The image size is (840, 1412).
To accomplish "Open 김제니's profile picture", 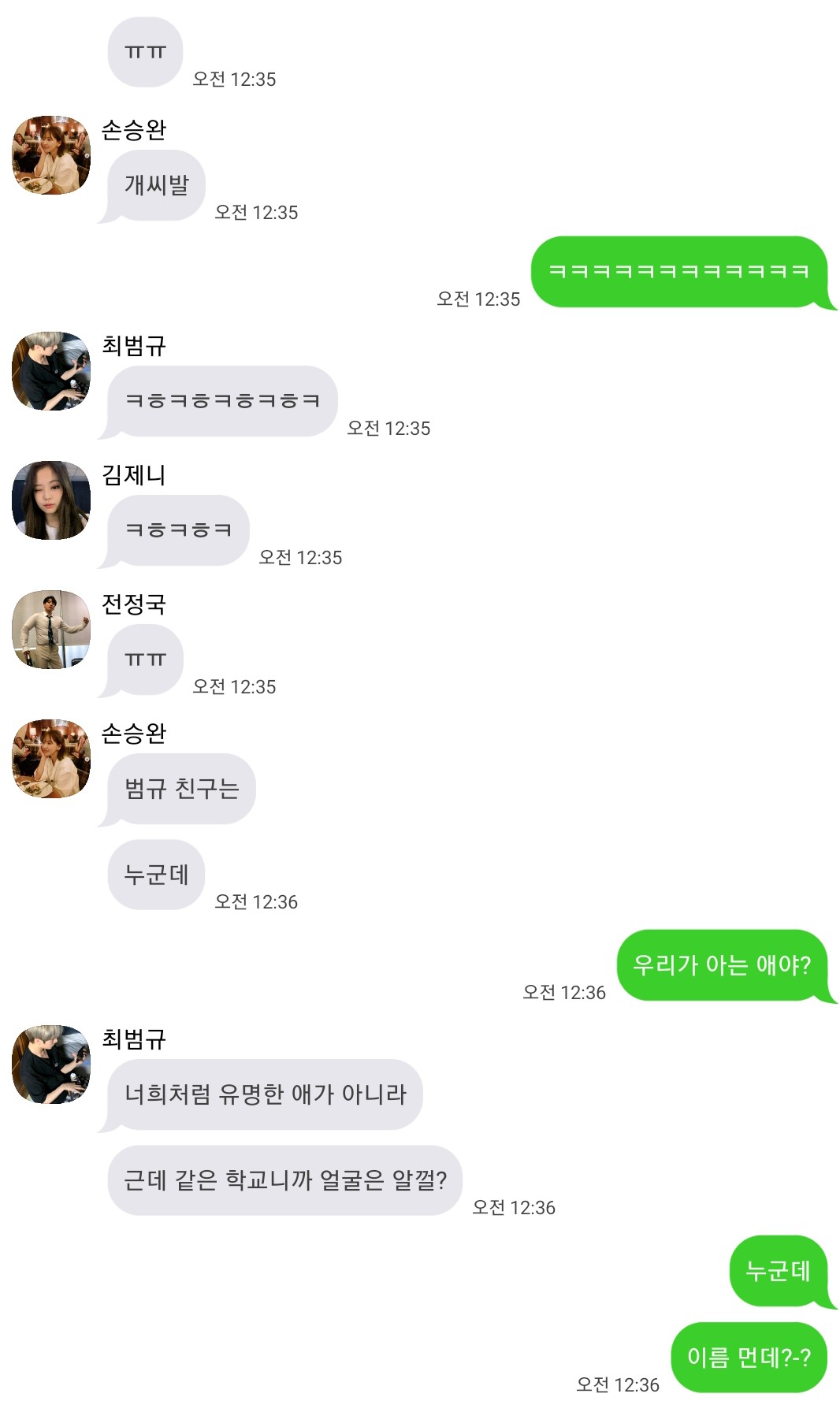I will click(x=51, y=500).
